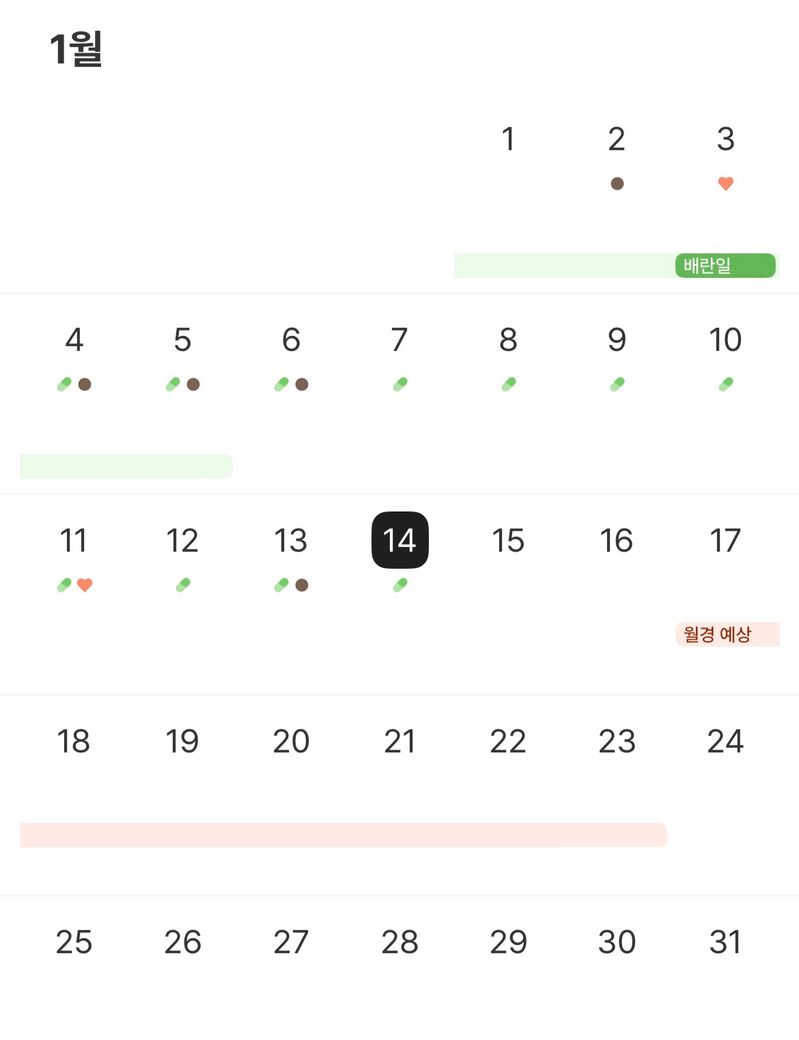Open January 31 date cell
The height and width of the screenshot is (1040, 799).
tap(725, 942)
